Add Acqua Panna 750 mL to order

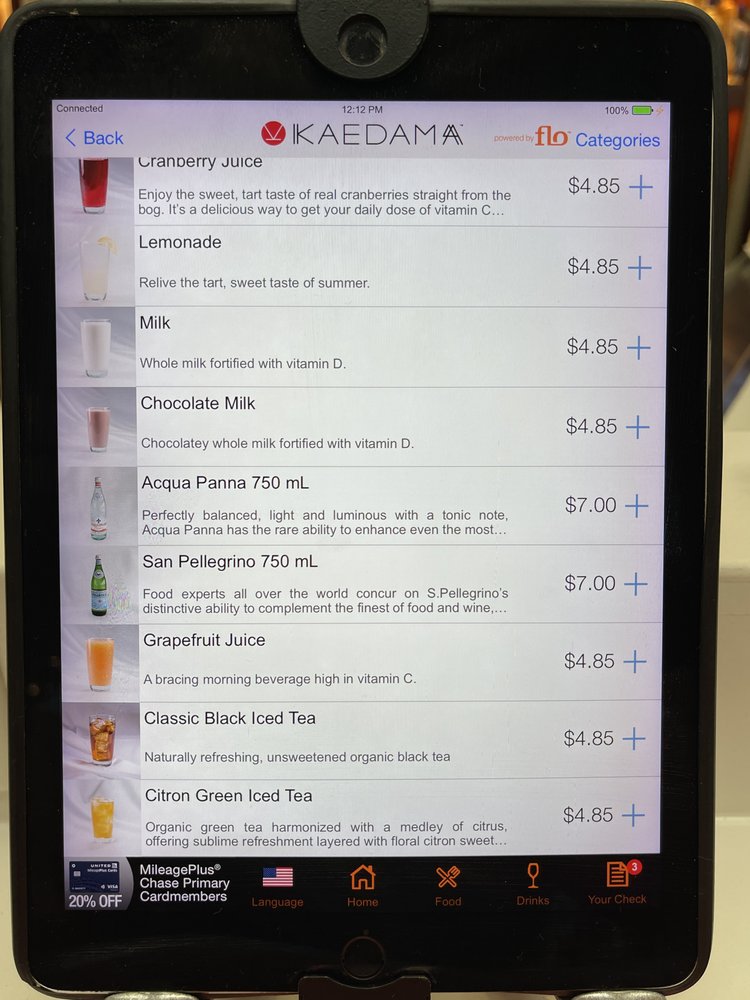click(636, 506)
